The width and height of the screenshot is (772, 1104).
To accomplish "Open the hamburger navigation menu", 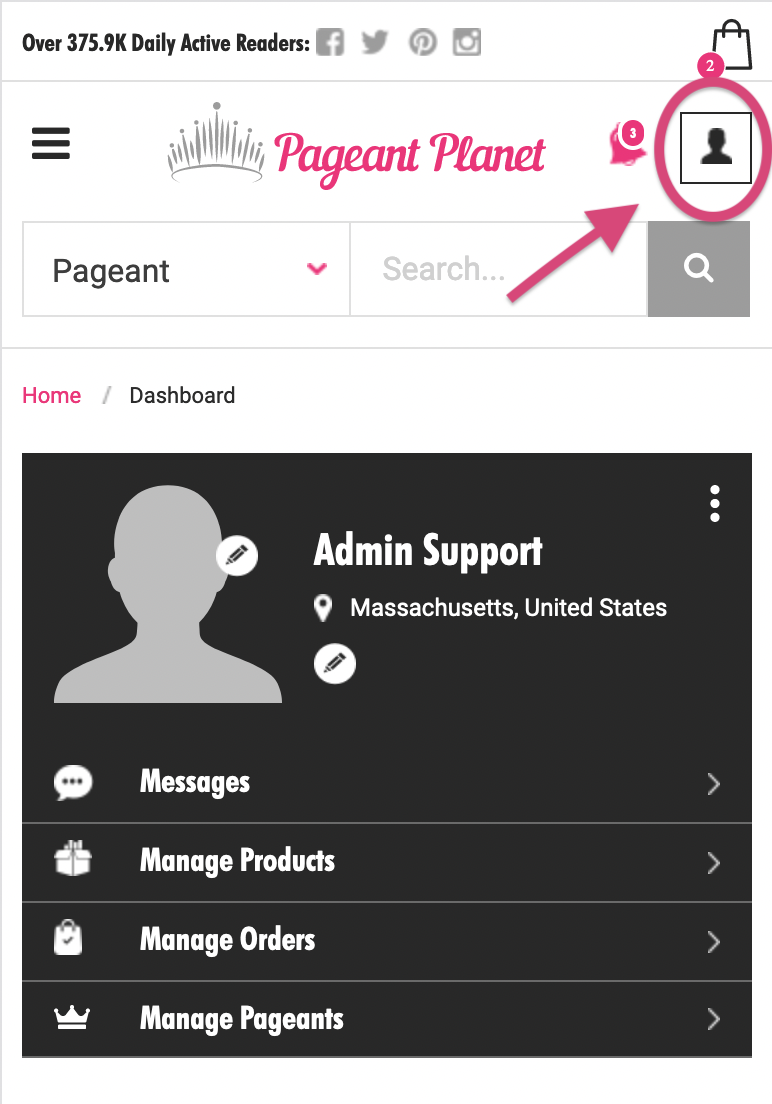I will 51,144.
